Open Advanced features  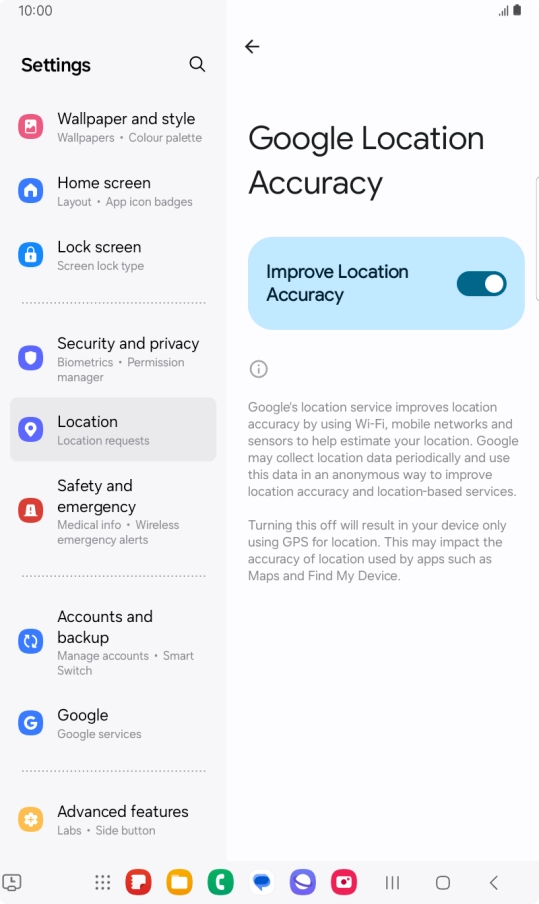113,820
